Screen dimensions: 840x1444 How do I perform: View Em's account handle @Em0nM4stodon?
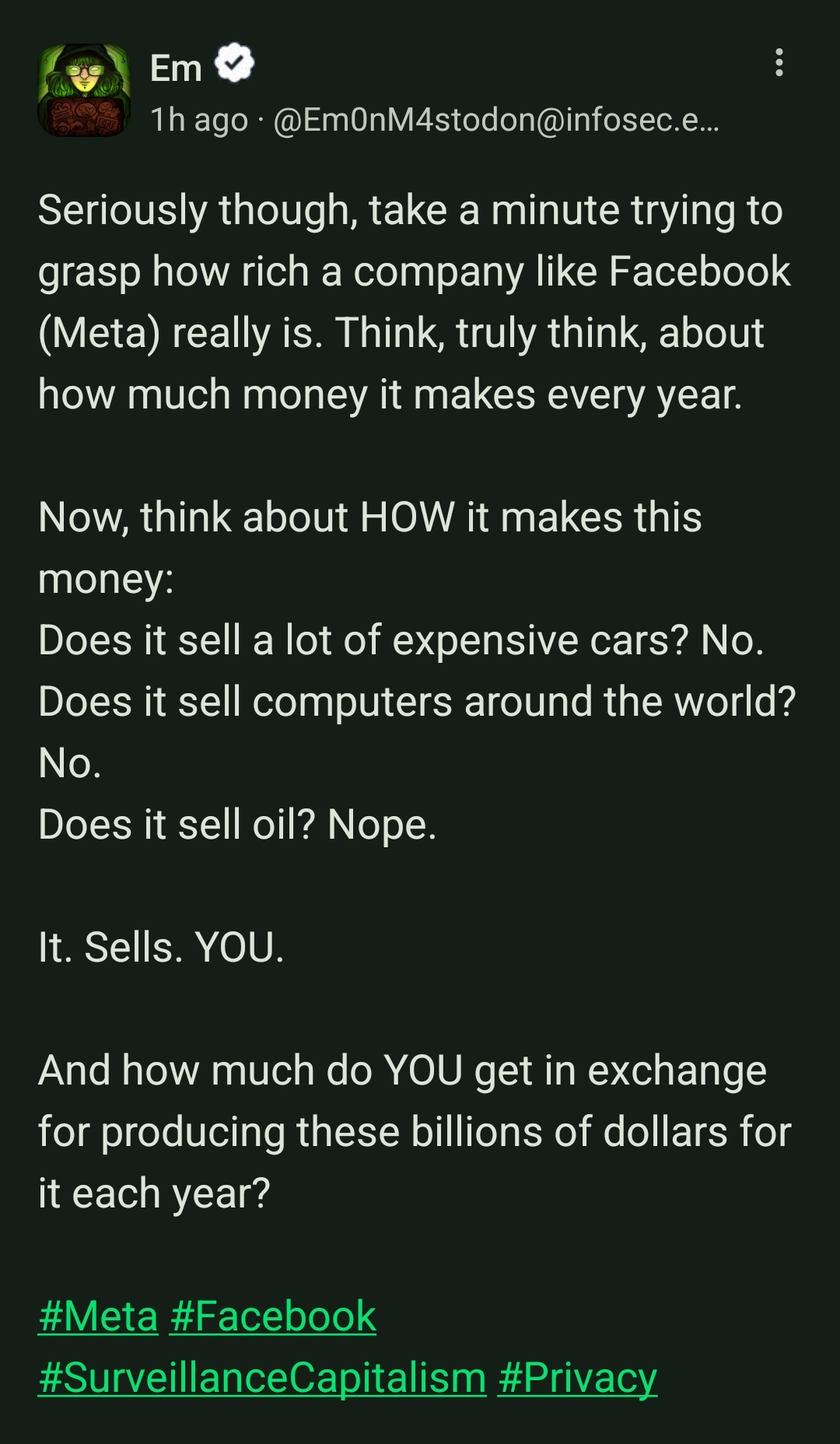point(496,120)
